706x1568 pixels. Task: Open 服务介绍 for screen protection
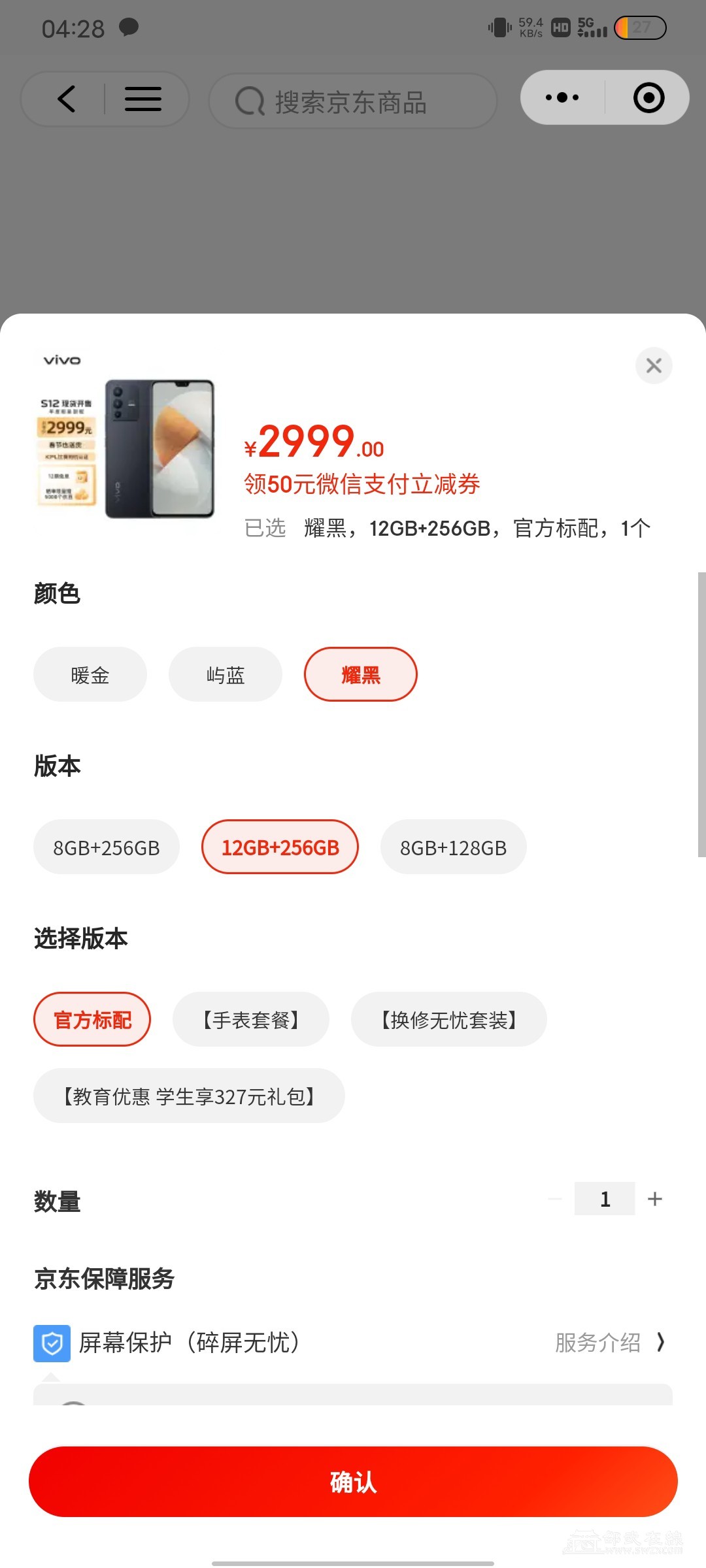(x=609, y=1343)
